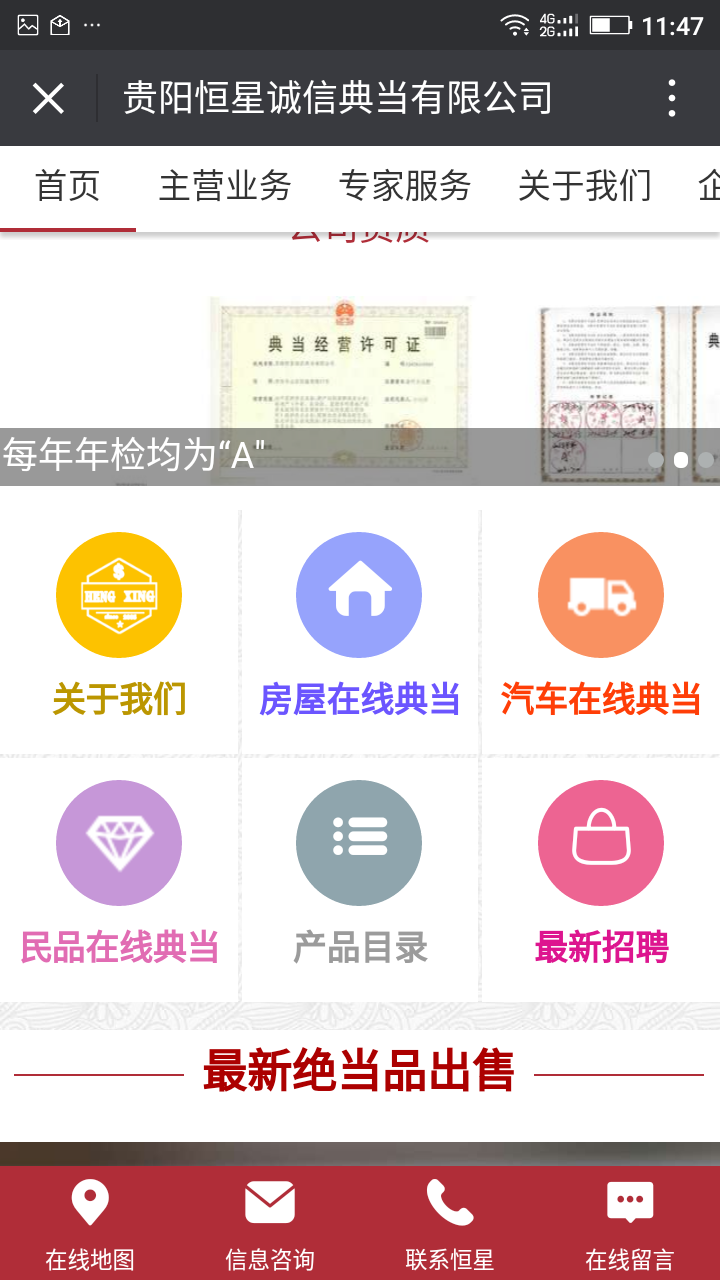Switch to the 主营业务 tab
The width and height of the screenshot is (720, 1280).
pos(225,186)
